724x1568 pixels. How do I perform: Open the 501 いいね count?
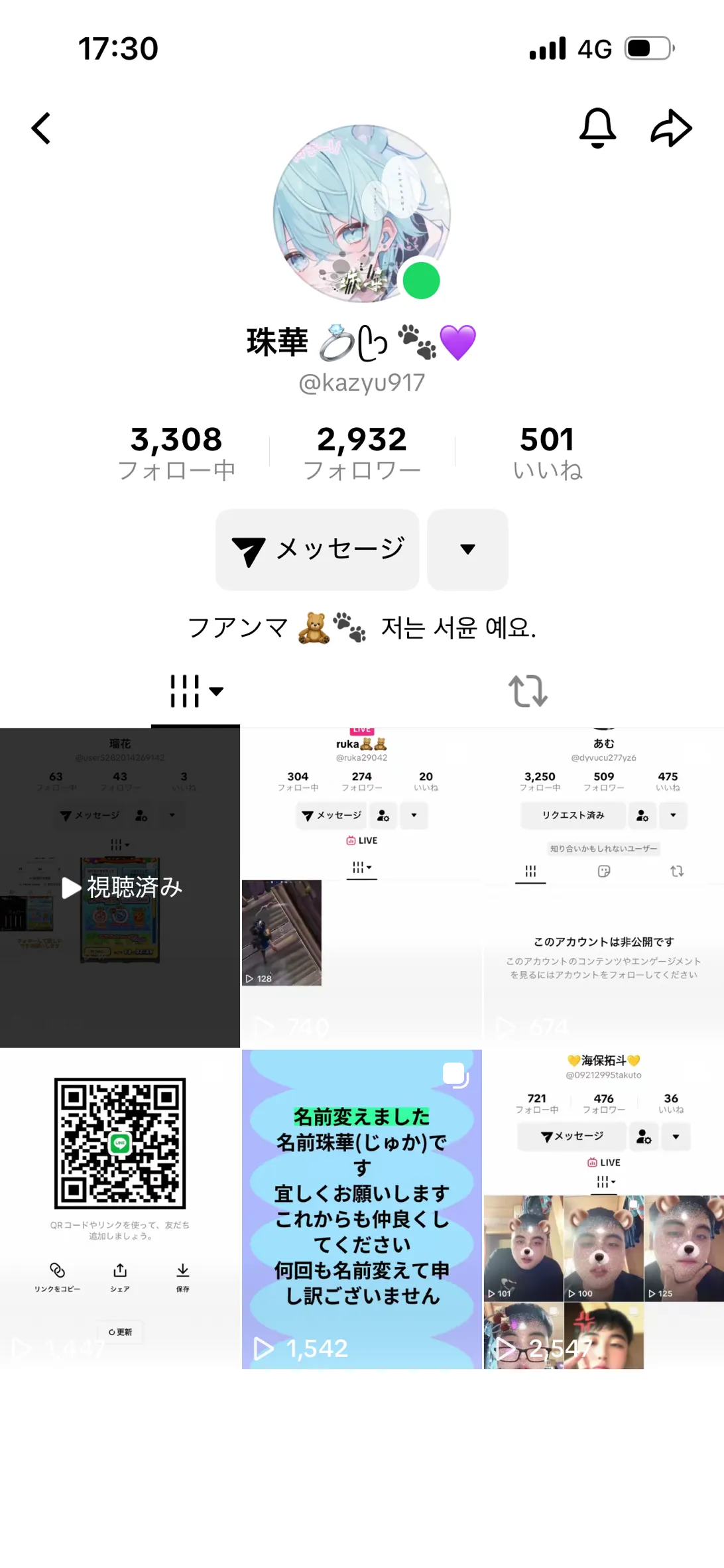tap(547, 452)
